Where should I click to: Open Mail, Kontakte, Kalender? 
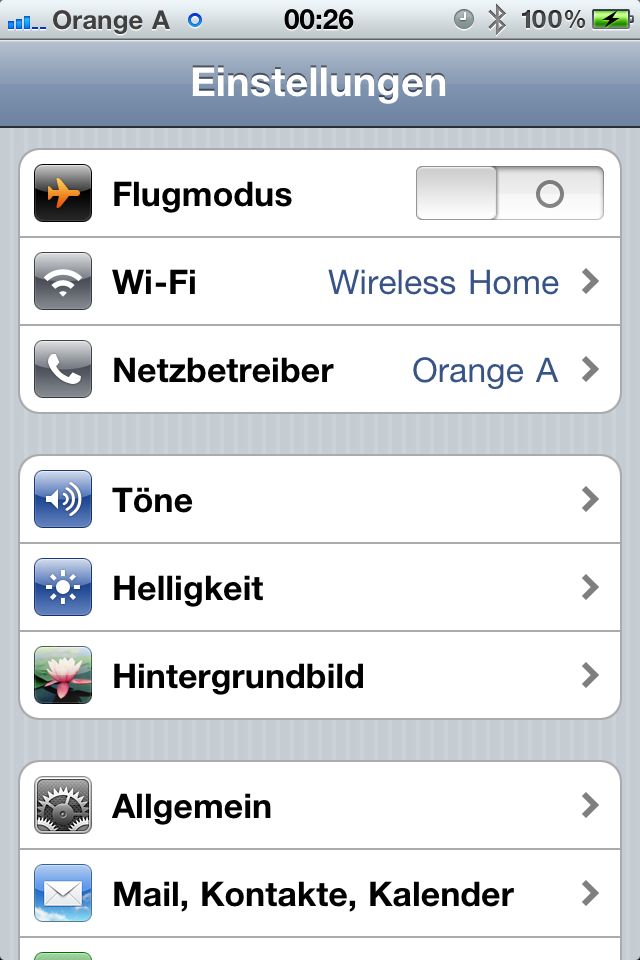click(320, 893)
